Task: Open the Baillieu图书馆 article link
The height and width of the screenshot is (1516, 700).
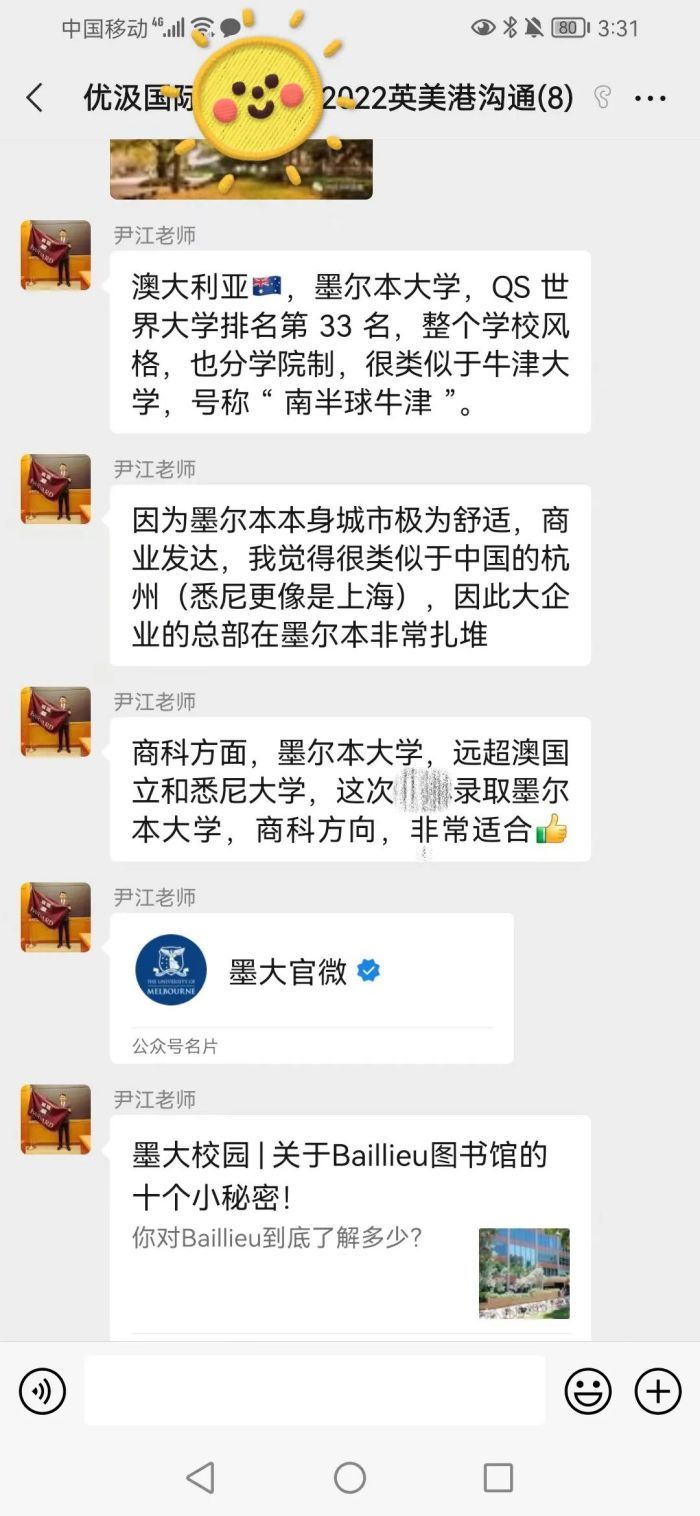Action: click(x=350, y=1225)
